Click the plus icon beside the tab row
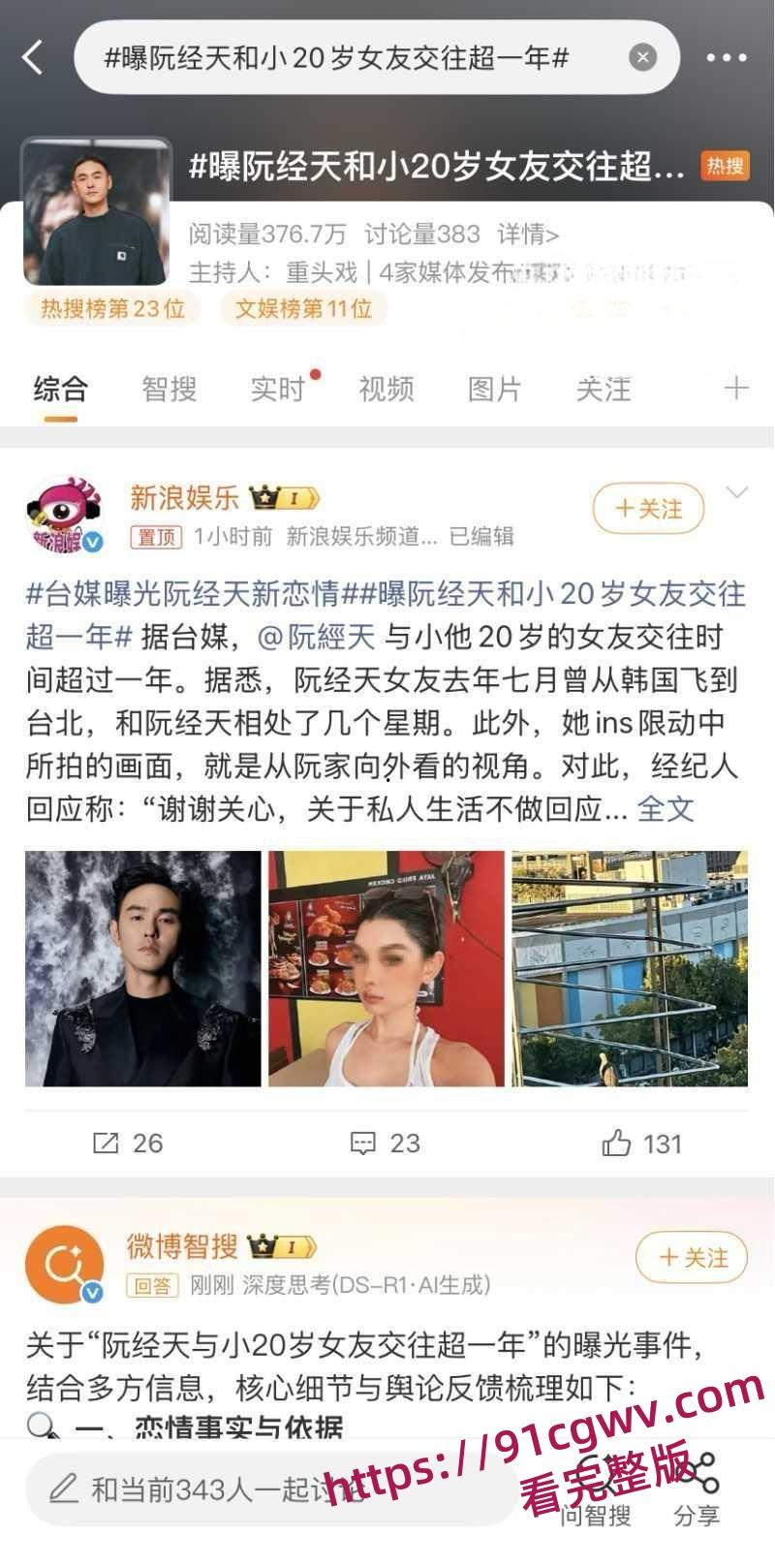Screen dimensions: 775x1568 738,391
